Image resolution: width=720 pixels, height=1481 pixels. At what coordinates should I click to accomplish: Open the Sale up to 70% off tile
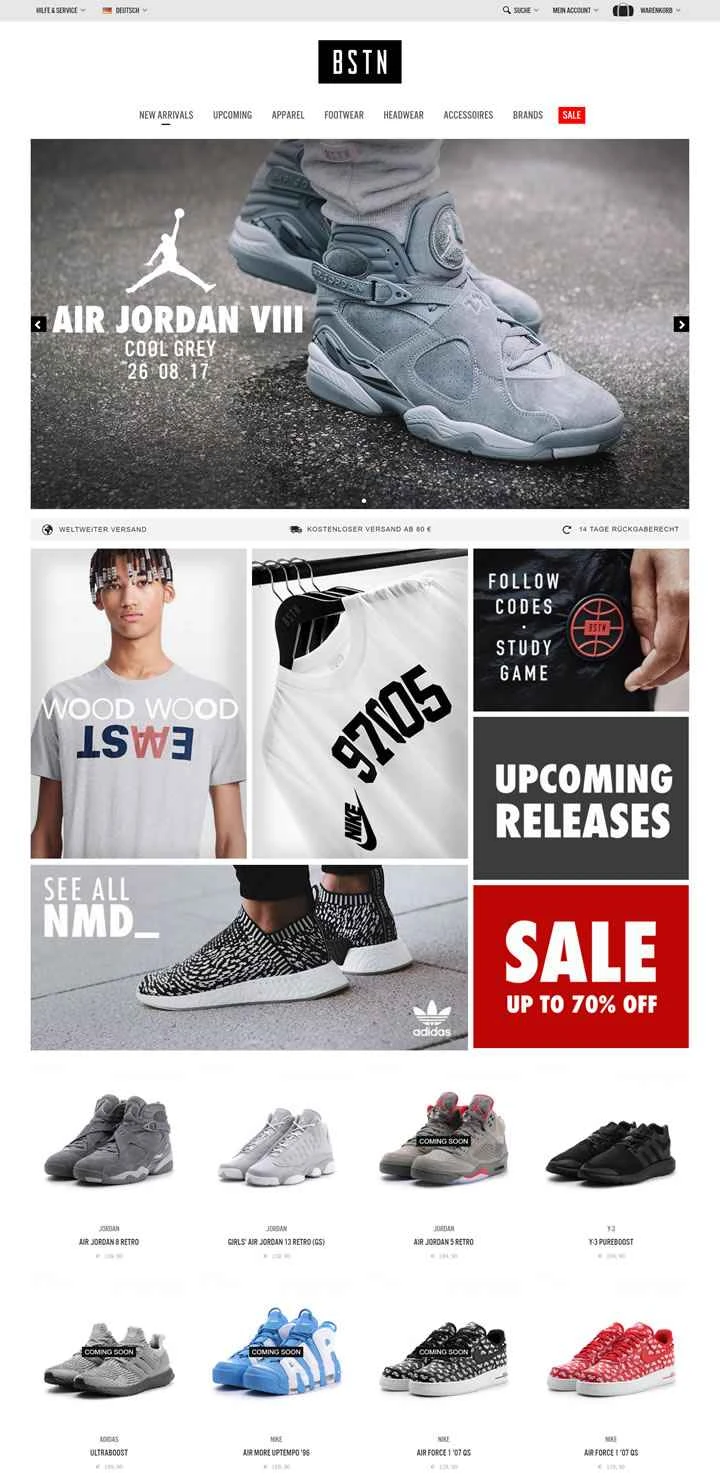tap(581, 966)
